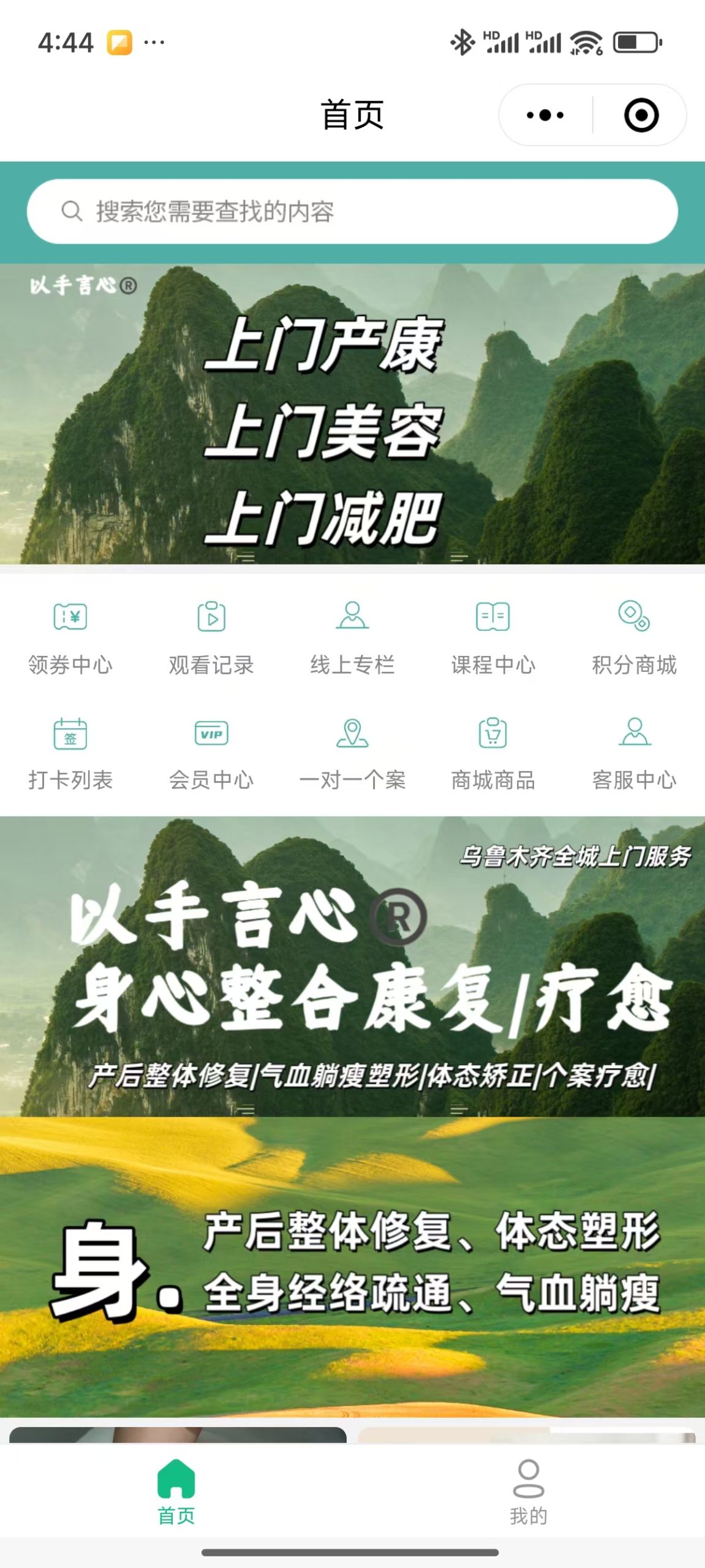Enter 课程中心 course center
Screen dimensions: 705x1568
coord(493,636)
